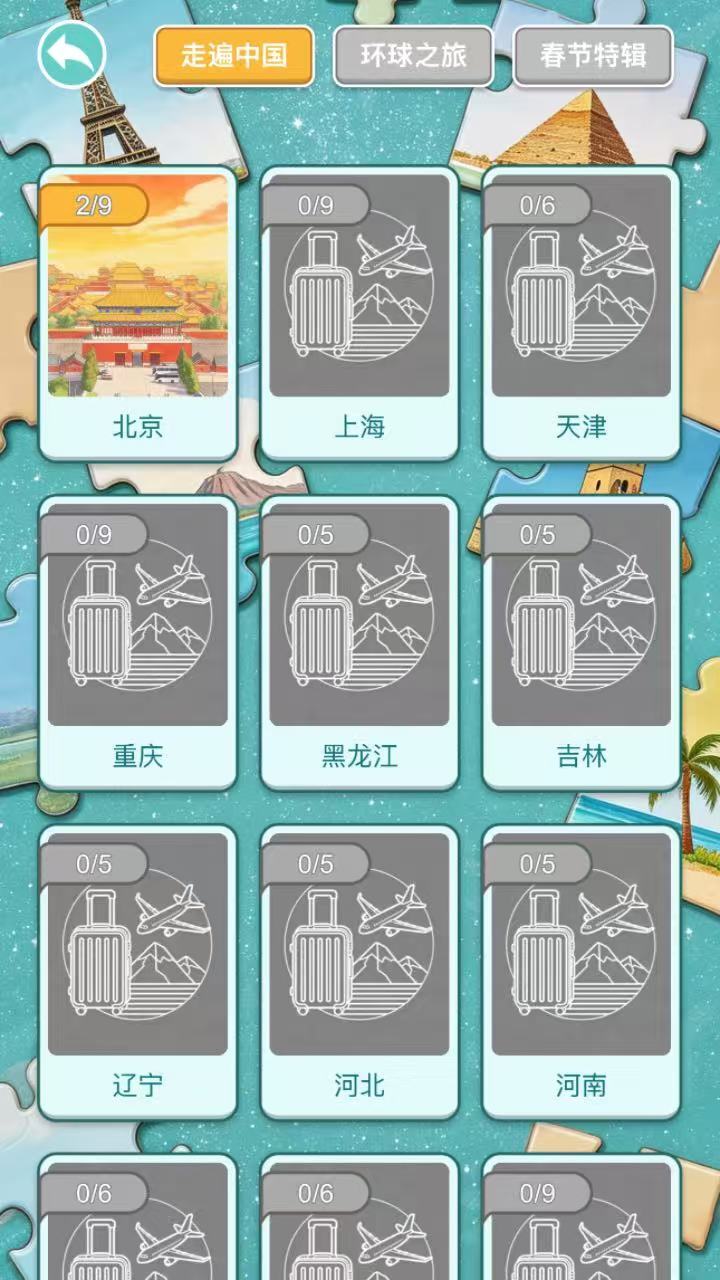Switch to the 春节特辑 tab
Image resolution: width=720 pixels, height=1280 pixels.
click(593, 55)
